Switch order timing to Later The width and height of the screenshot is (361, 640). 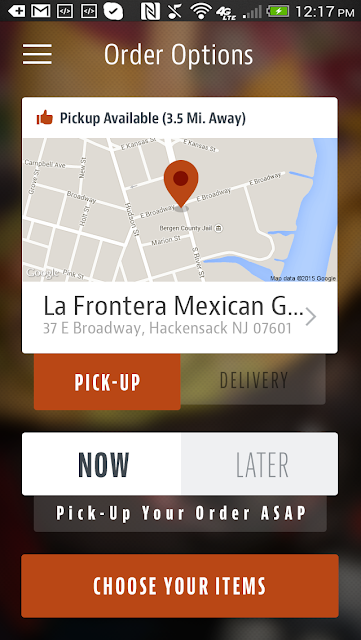point(260,464)
